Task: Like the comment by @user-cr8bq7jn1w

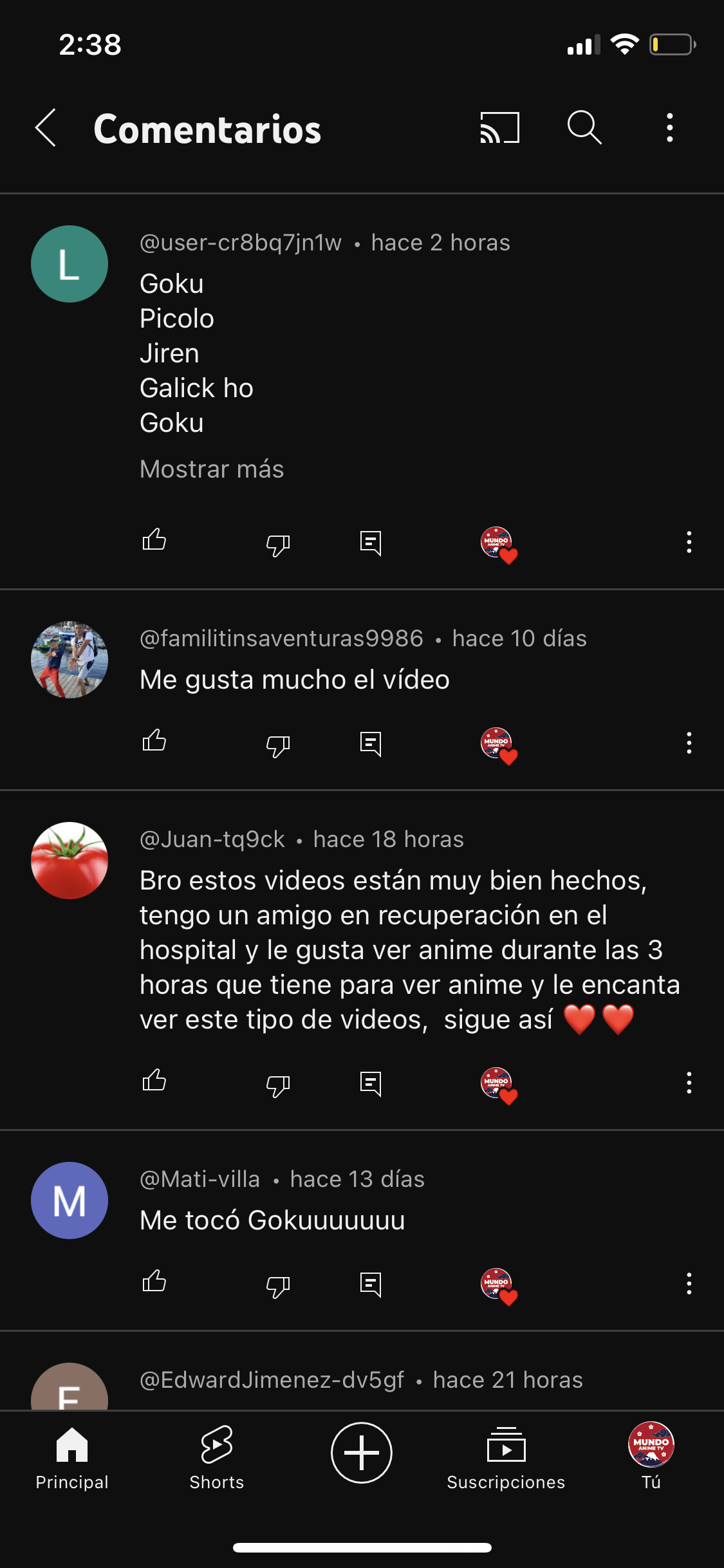Action: (x=154, y=541)
